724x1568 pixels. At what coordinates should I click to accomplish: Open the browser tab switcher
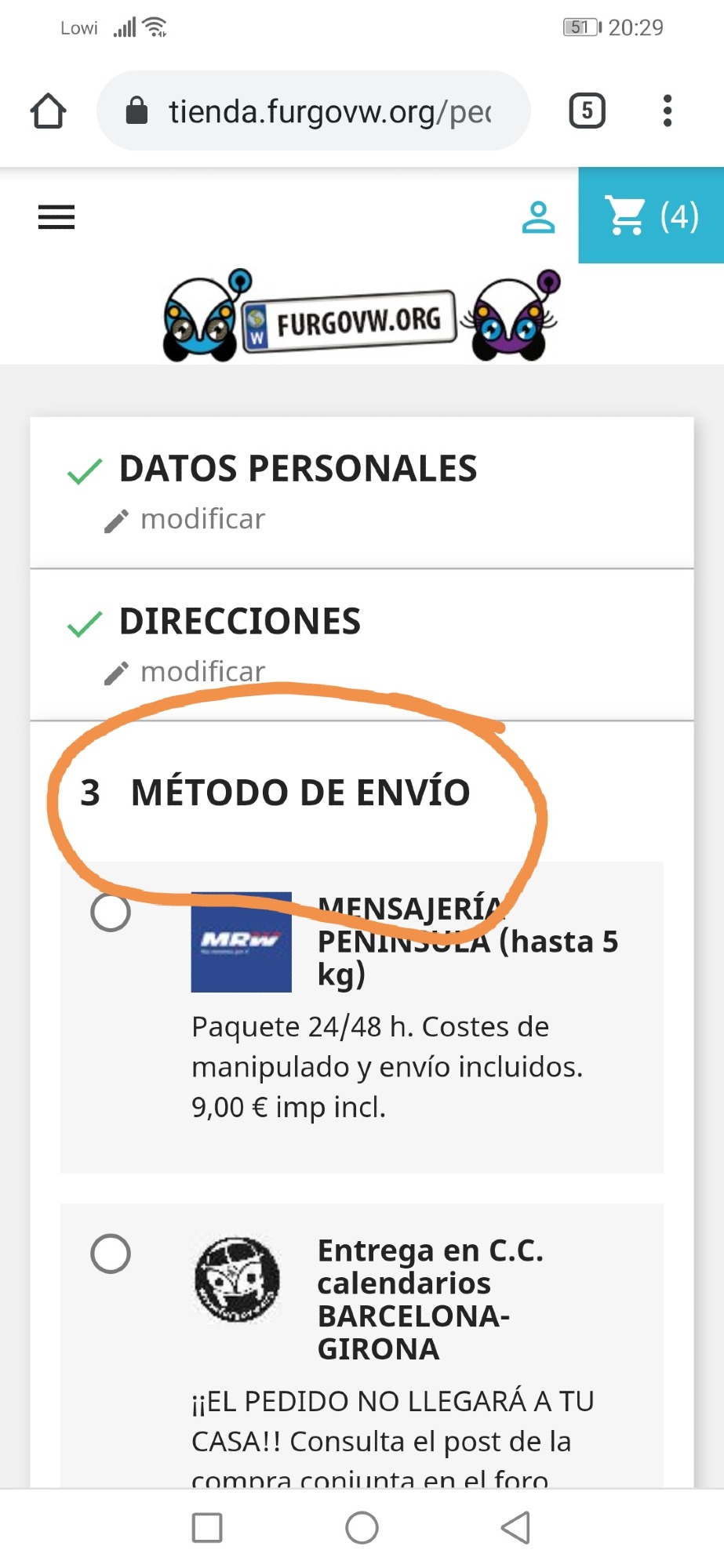point(587,111)
